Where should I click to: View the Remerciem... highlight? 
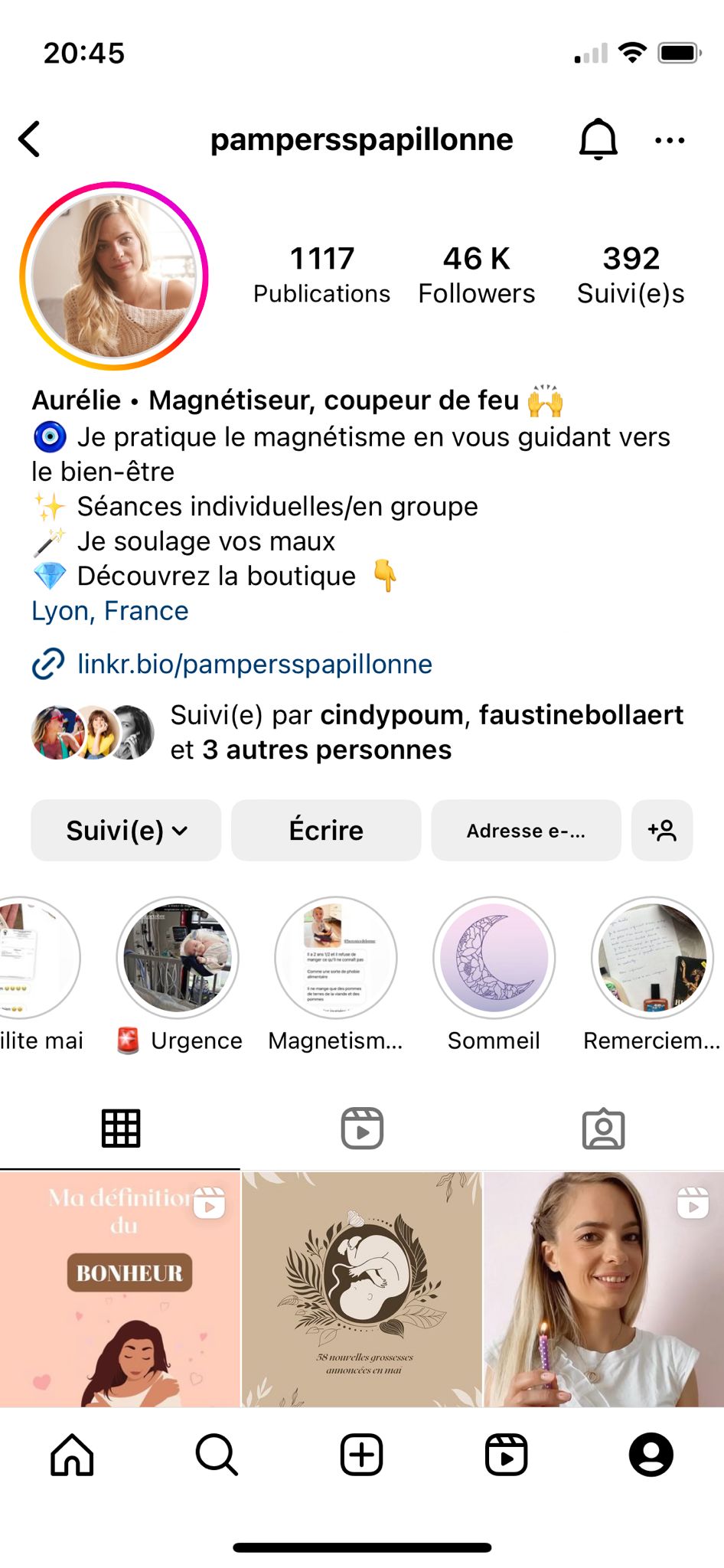(652, 958)
